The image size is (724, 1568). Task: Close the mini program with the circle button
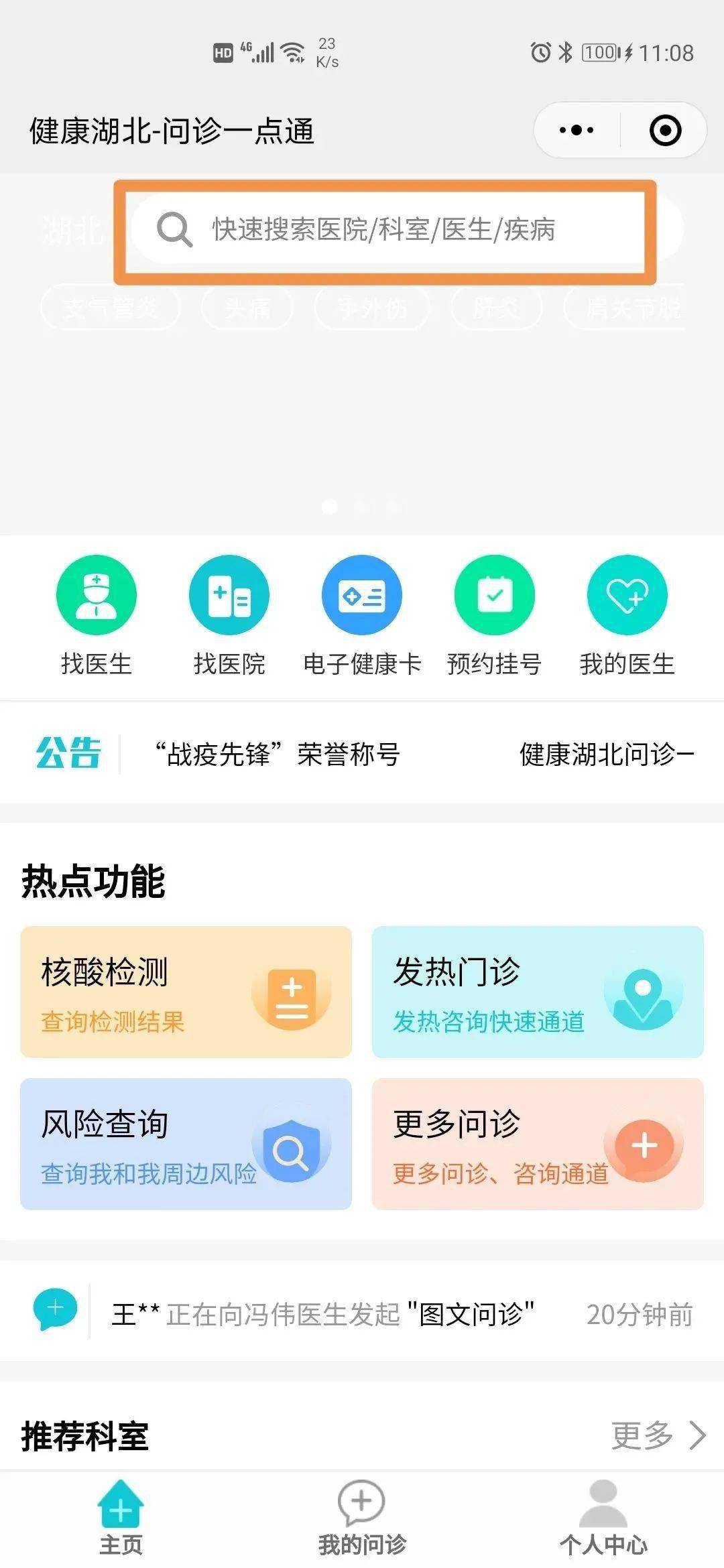665,130
